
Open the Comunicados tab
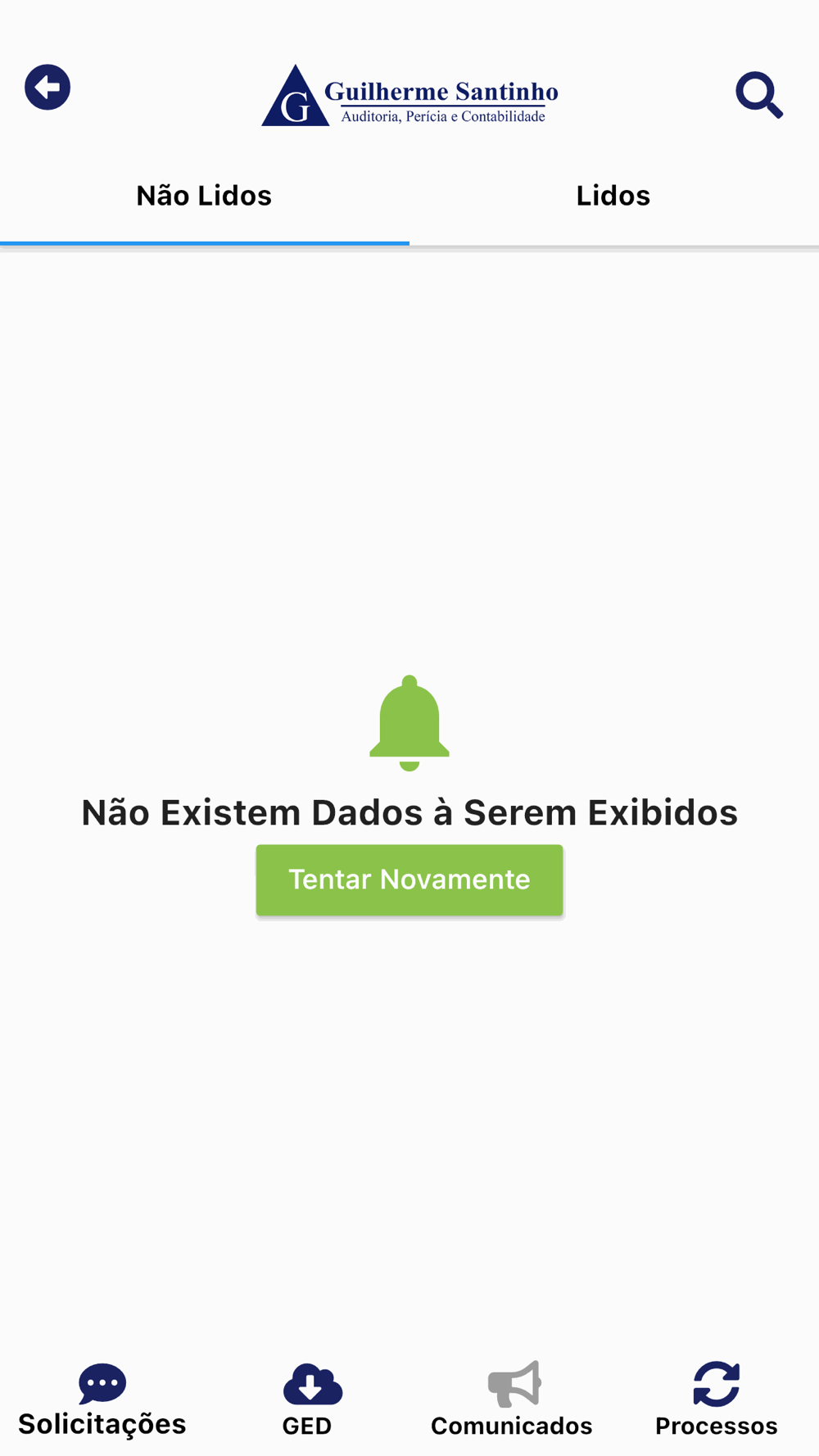click(x=512, y=1400)
